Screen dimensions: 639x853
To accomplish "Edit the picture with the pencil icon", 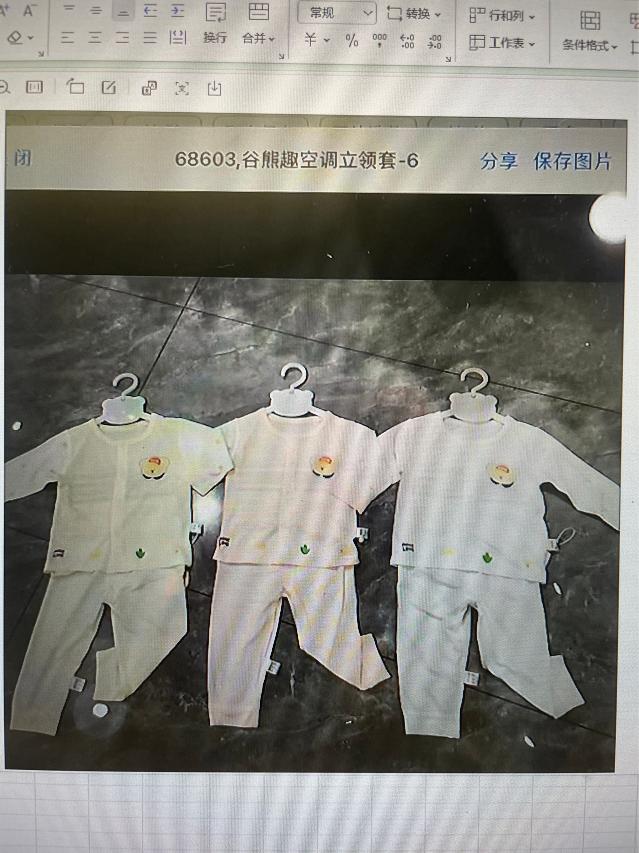I will [x=110, y=88].
